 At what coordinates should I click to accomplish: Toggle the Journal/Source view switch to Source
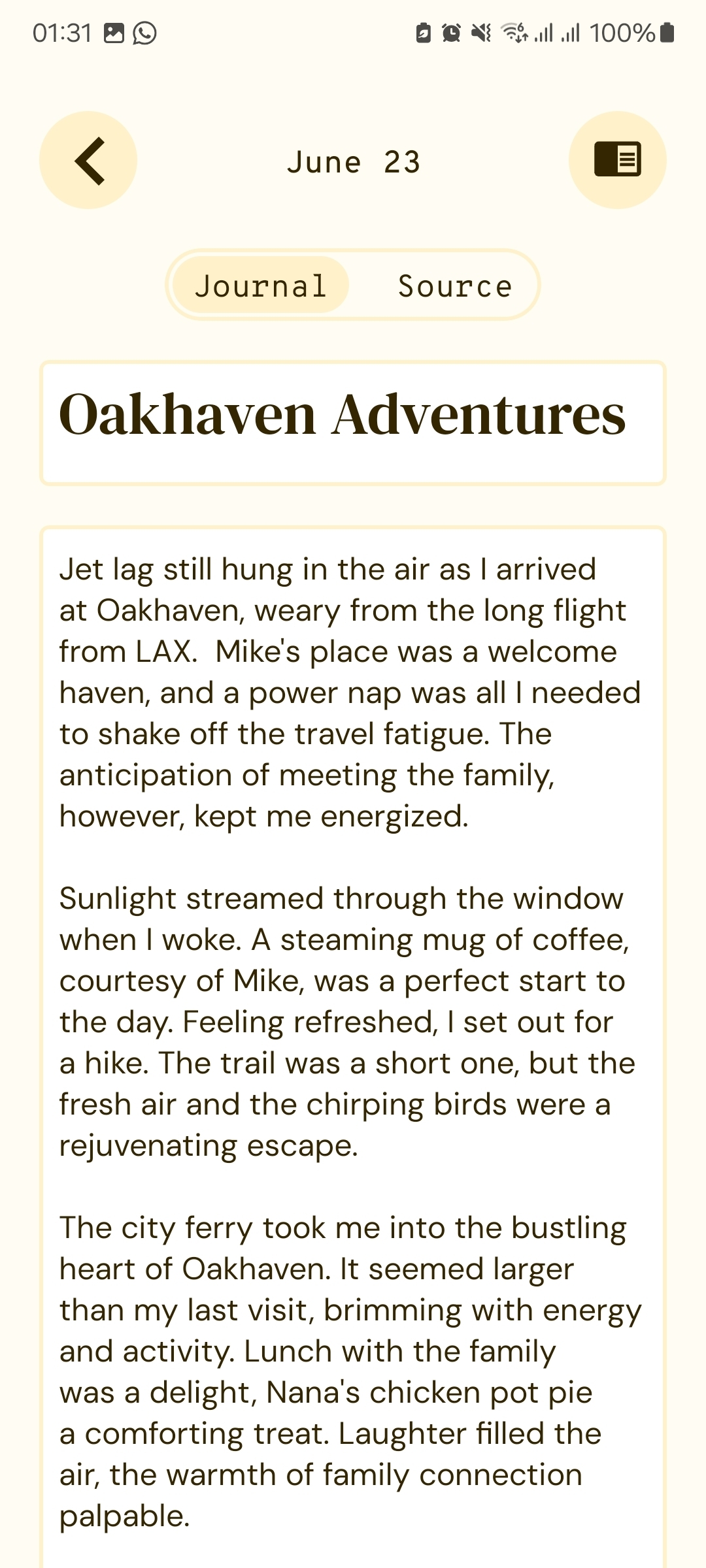tap(454, 286)
